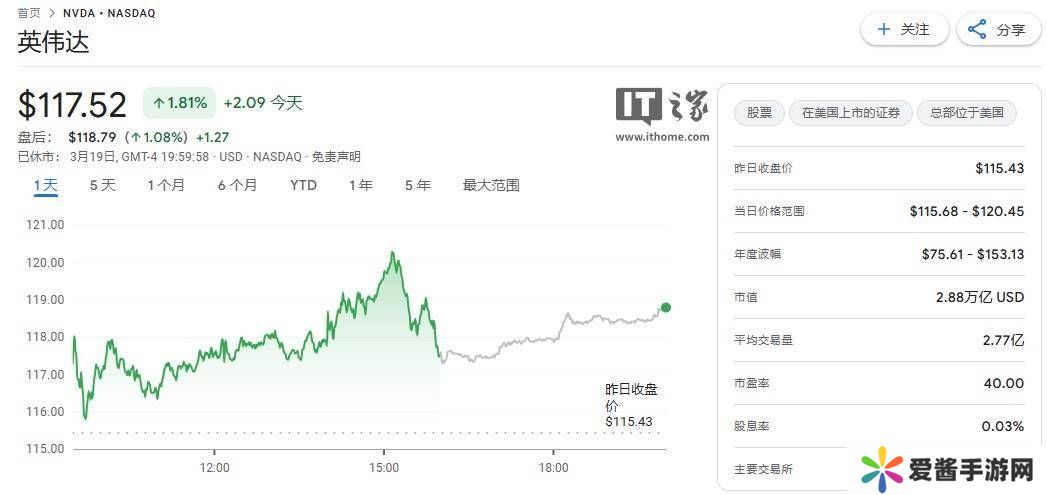The image size is (1047, 495).
Task: Follow the NVDA stock with 关注 button
Action: [904, 29]
